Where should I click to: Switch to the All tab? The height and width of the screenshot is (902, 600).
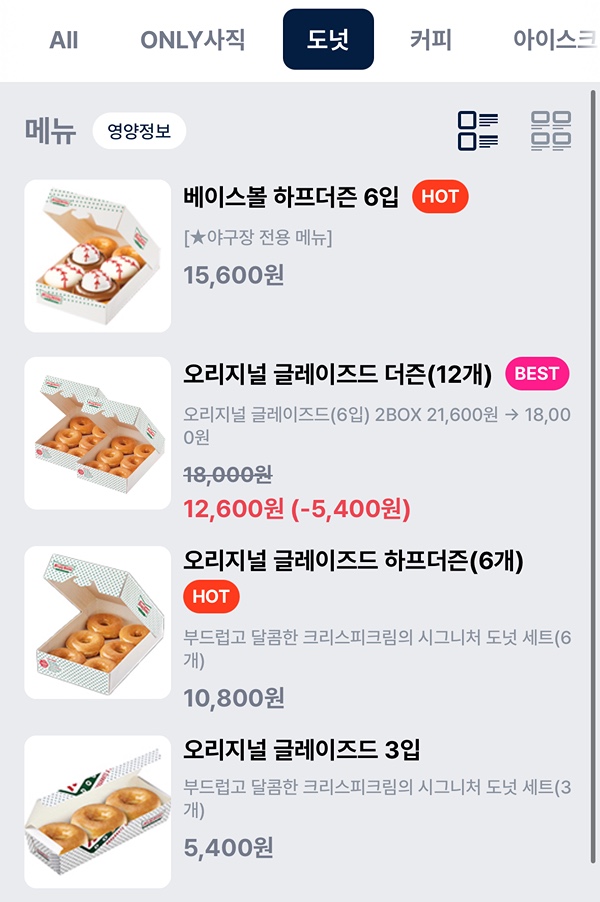(64, 40)
